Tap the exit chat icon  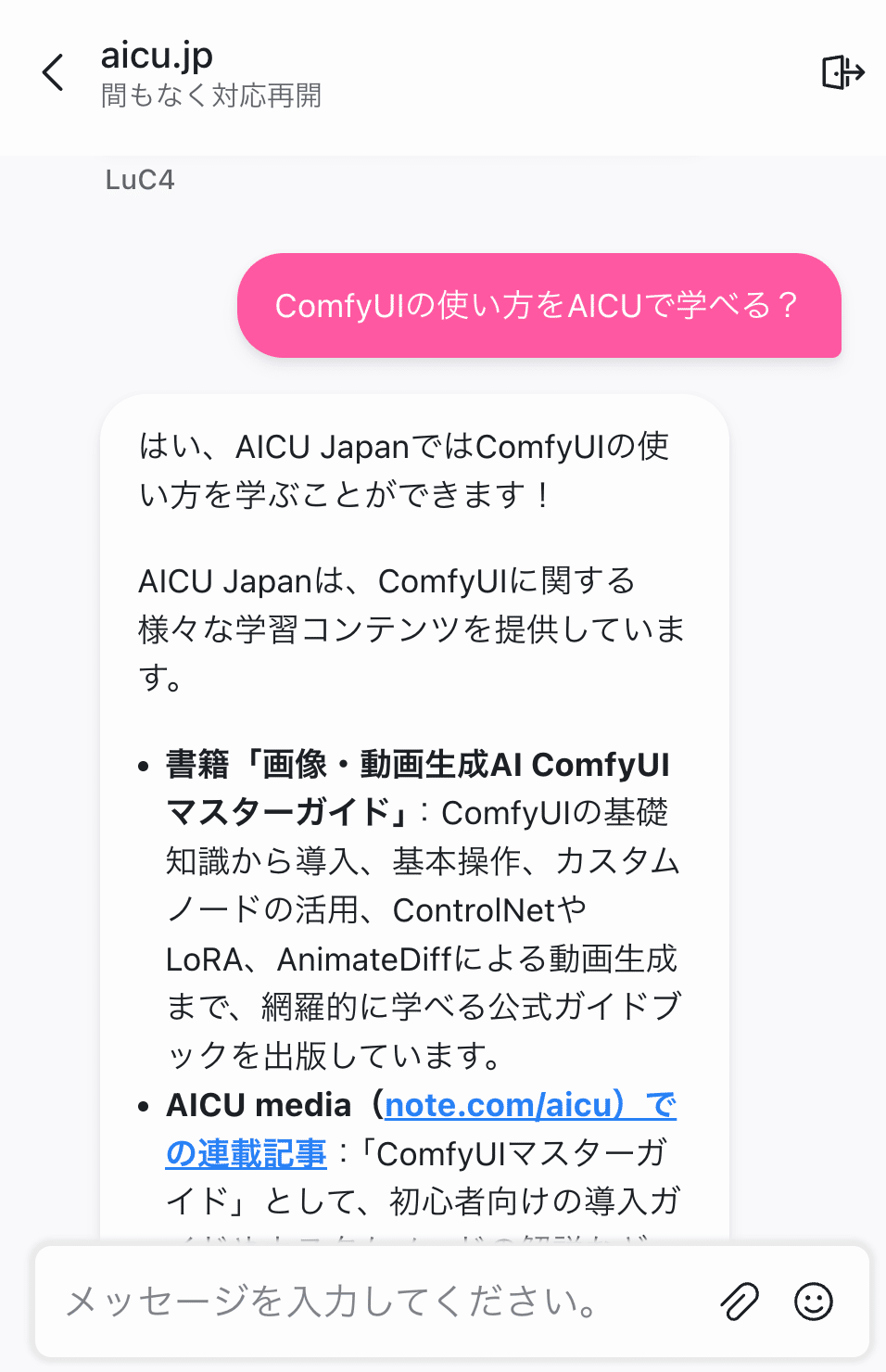tap(842, 72)
